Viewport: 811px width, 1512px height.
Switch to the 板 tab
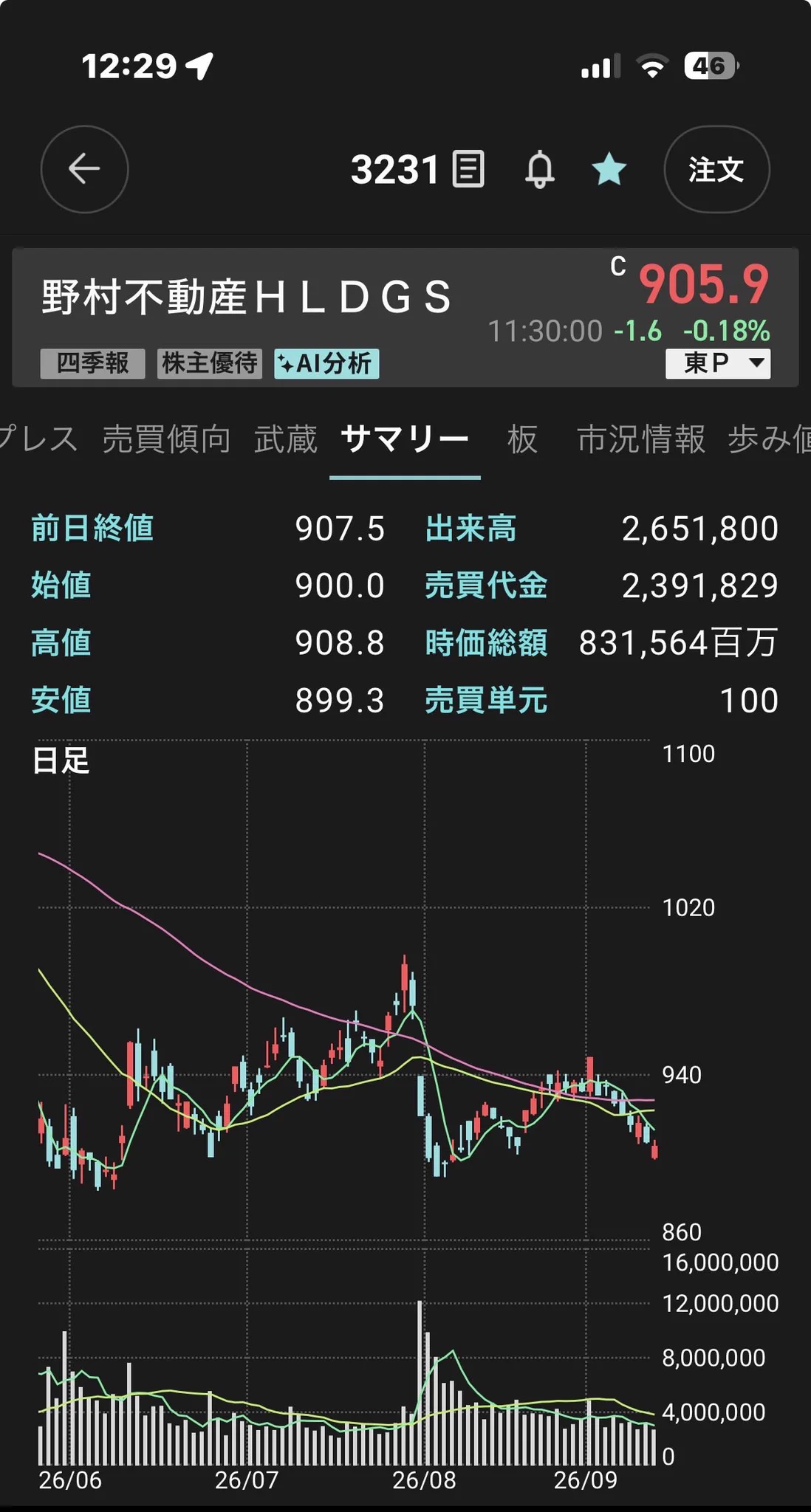pyautogui.click(x=522, y=439)
